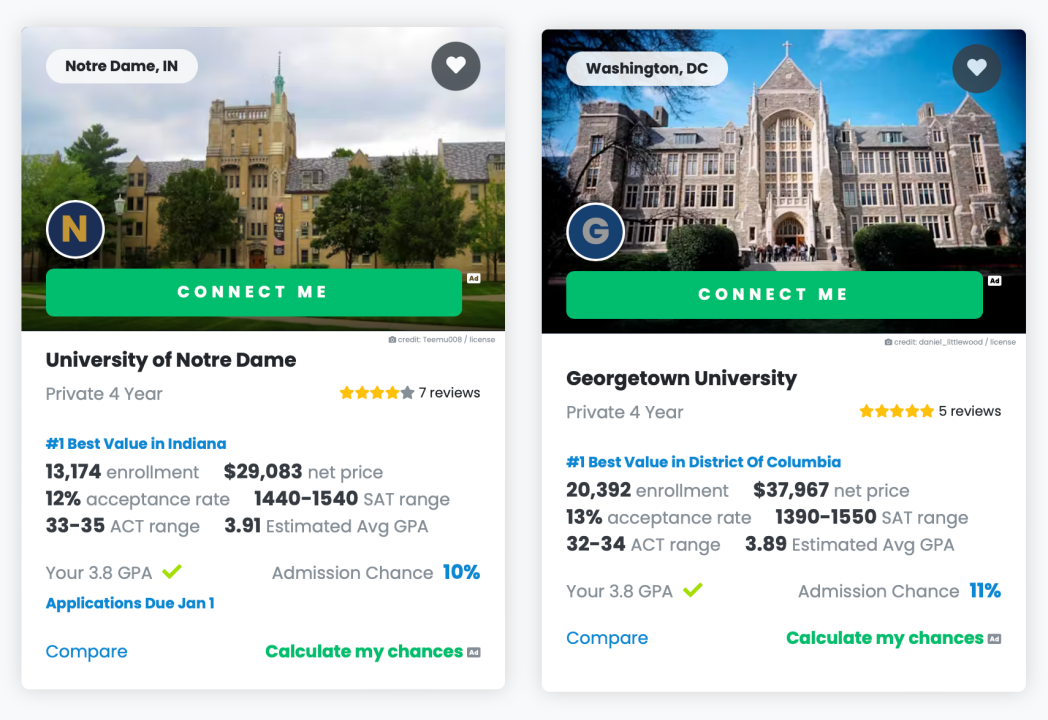Favorite Georgetown University with heart icon

pos(976,68)
